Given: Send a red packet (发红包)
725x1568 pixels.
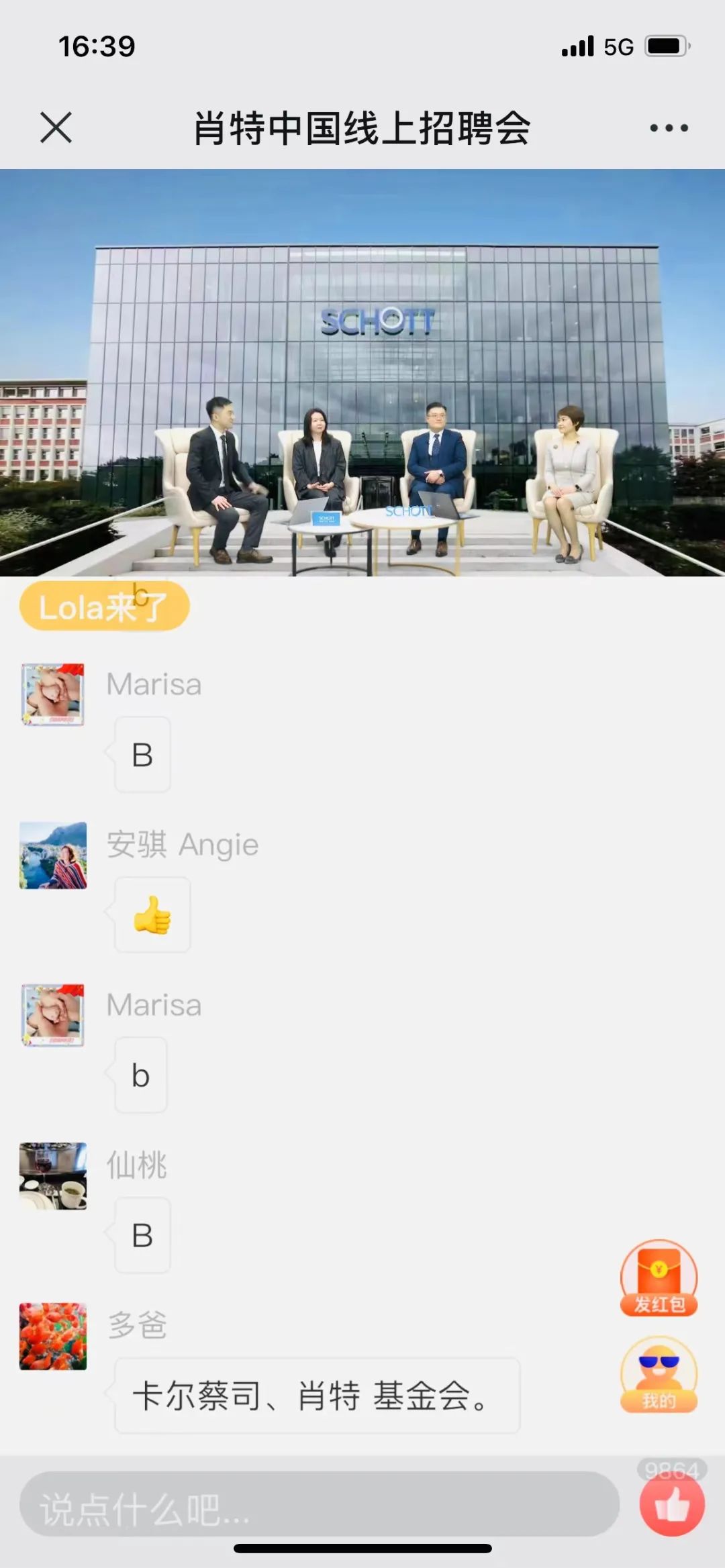Looking at the screenshot, I should pos(659,1278).
